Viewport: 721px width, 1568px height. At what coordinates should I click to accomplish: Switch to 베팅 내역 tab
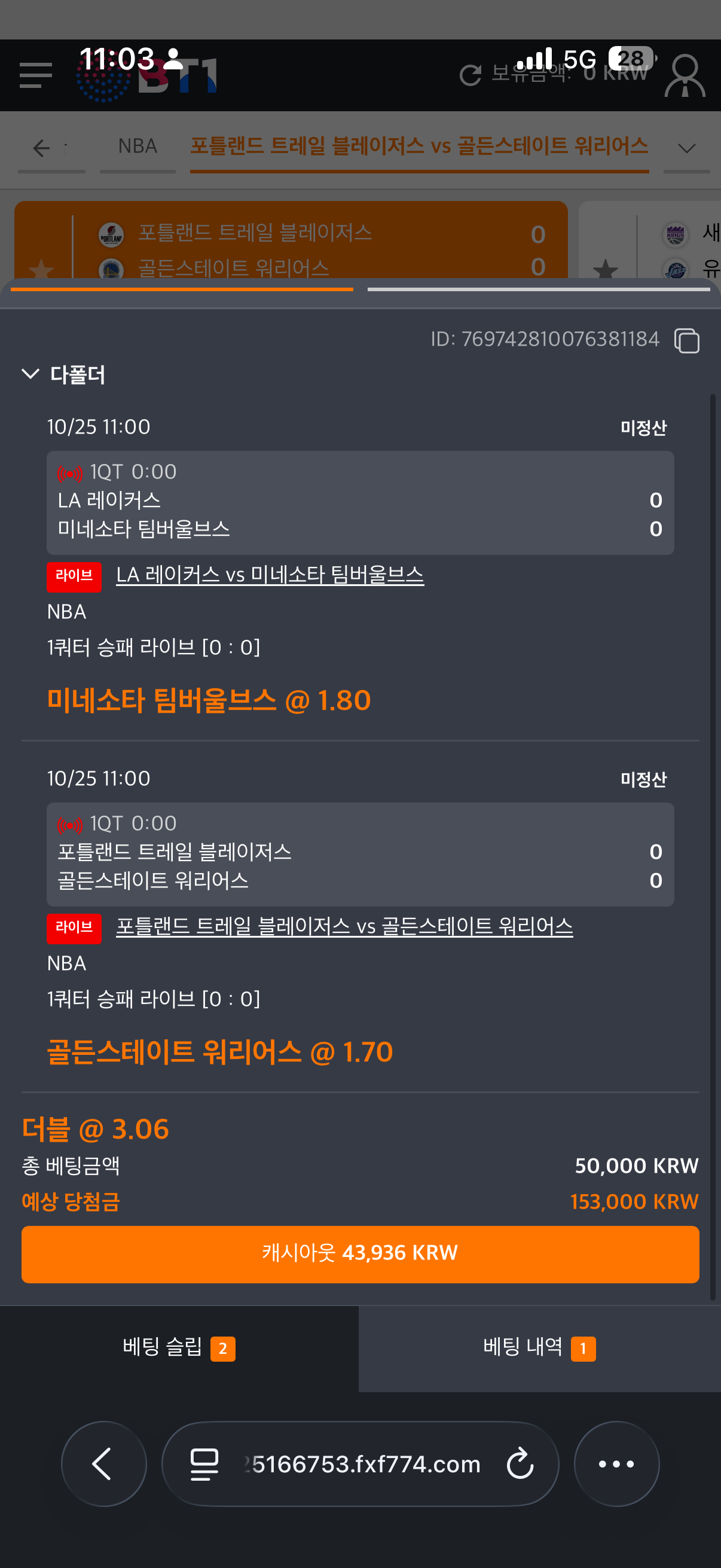(x=539, y=1348)
